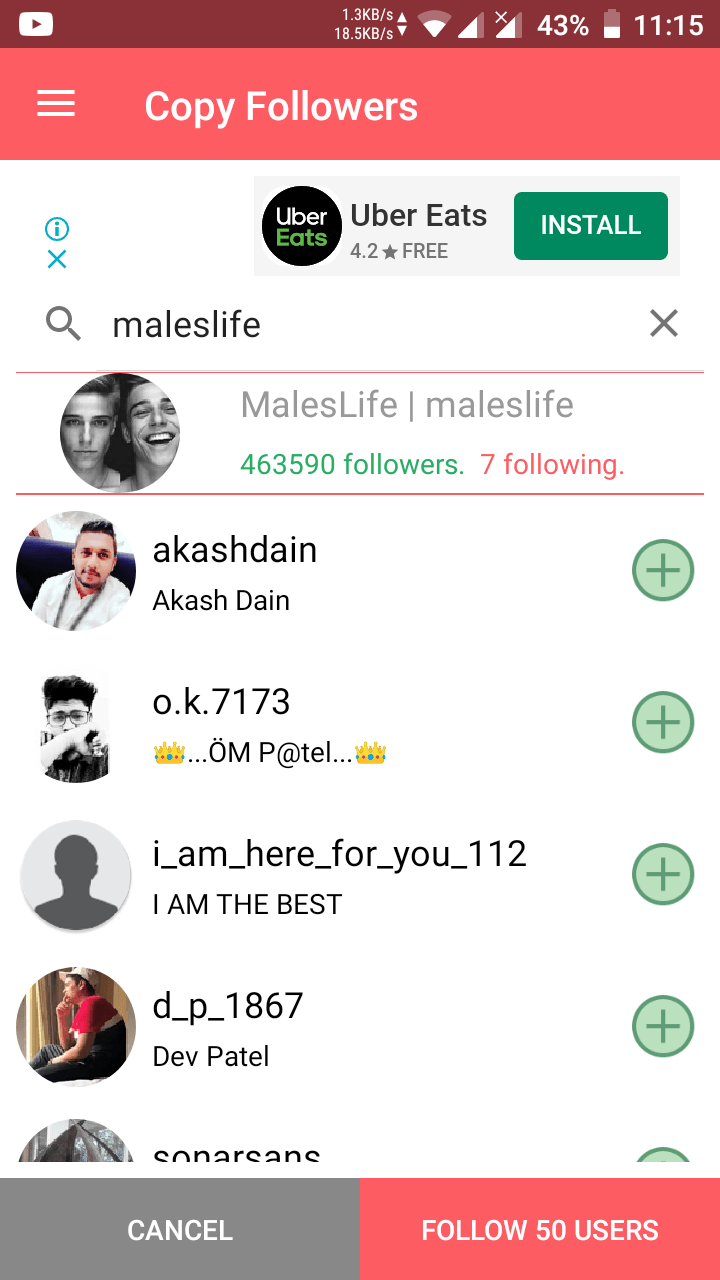Cancel copying followers
720x1280 pixels.
point(180,1229)
